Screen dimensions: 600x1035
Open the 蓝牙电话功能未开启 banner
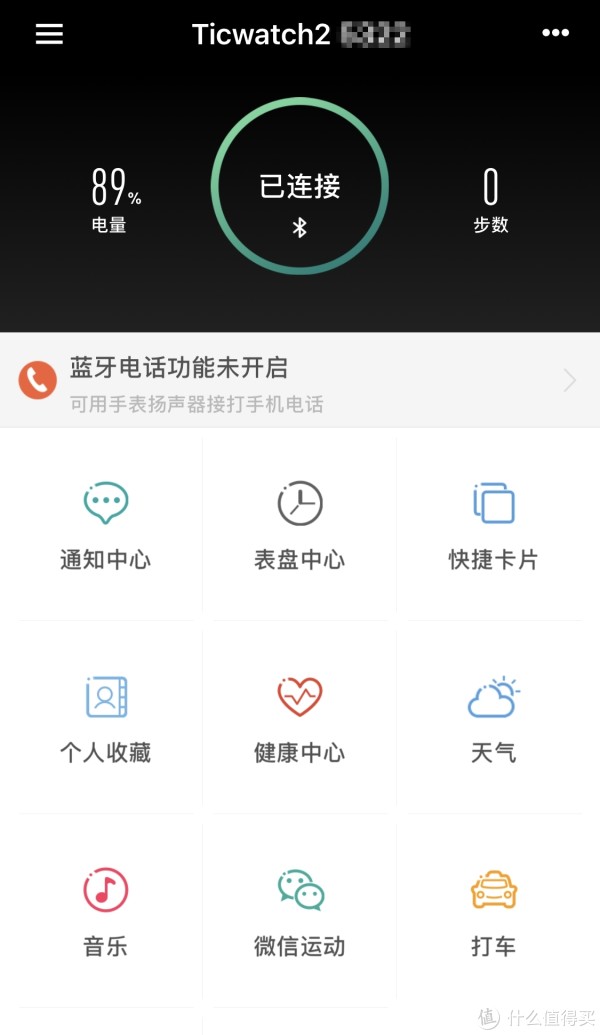(x=300, y=381)
